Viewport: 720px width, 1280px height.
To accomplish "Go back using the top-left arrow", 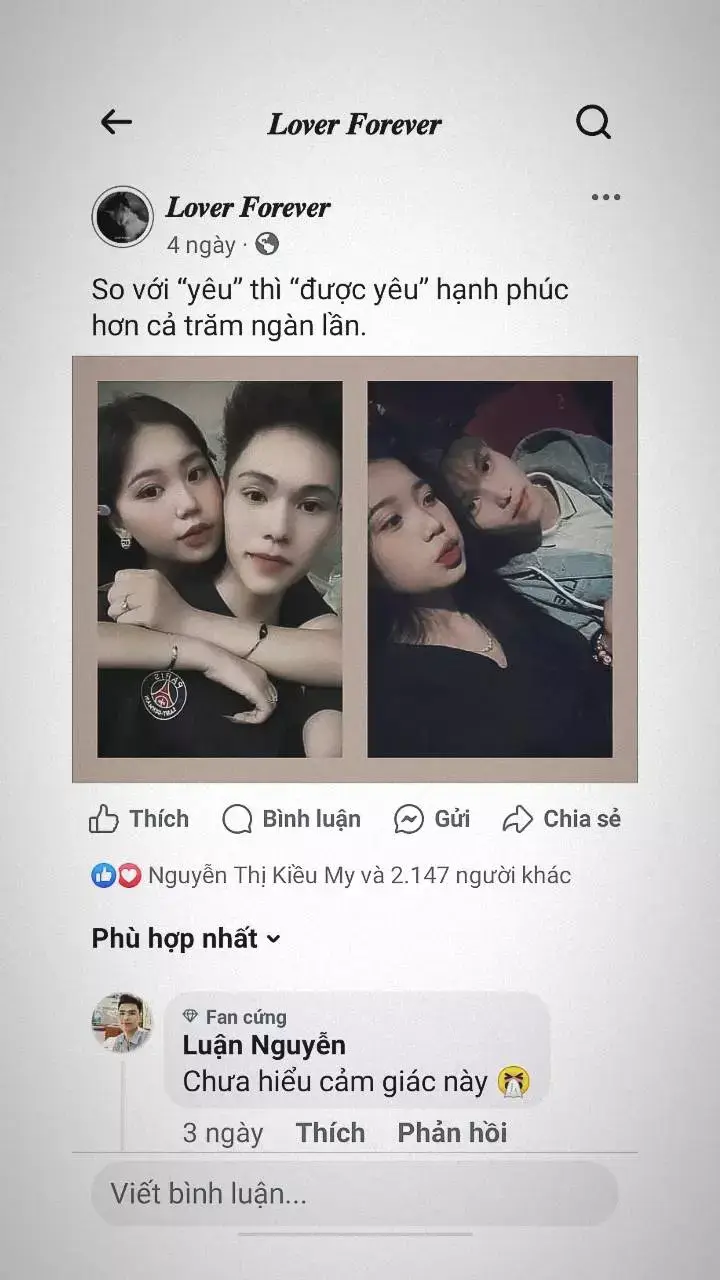I will click(116, 122).
